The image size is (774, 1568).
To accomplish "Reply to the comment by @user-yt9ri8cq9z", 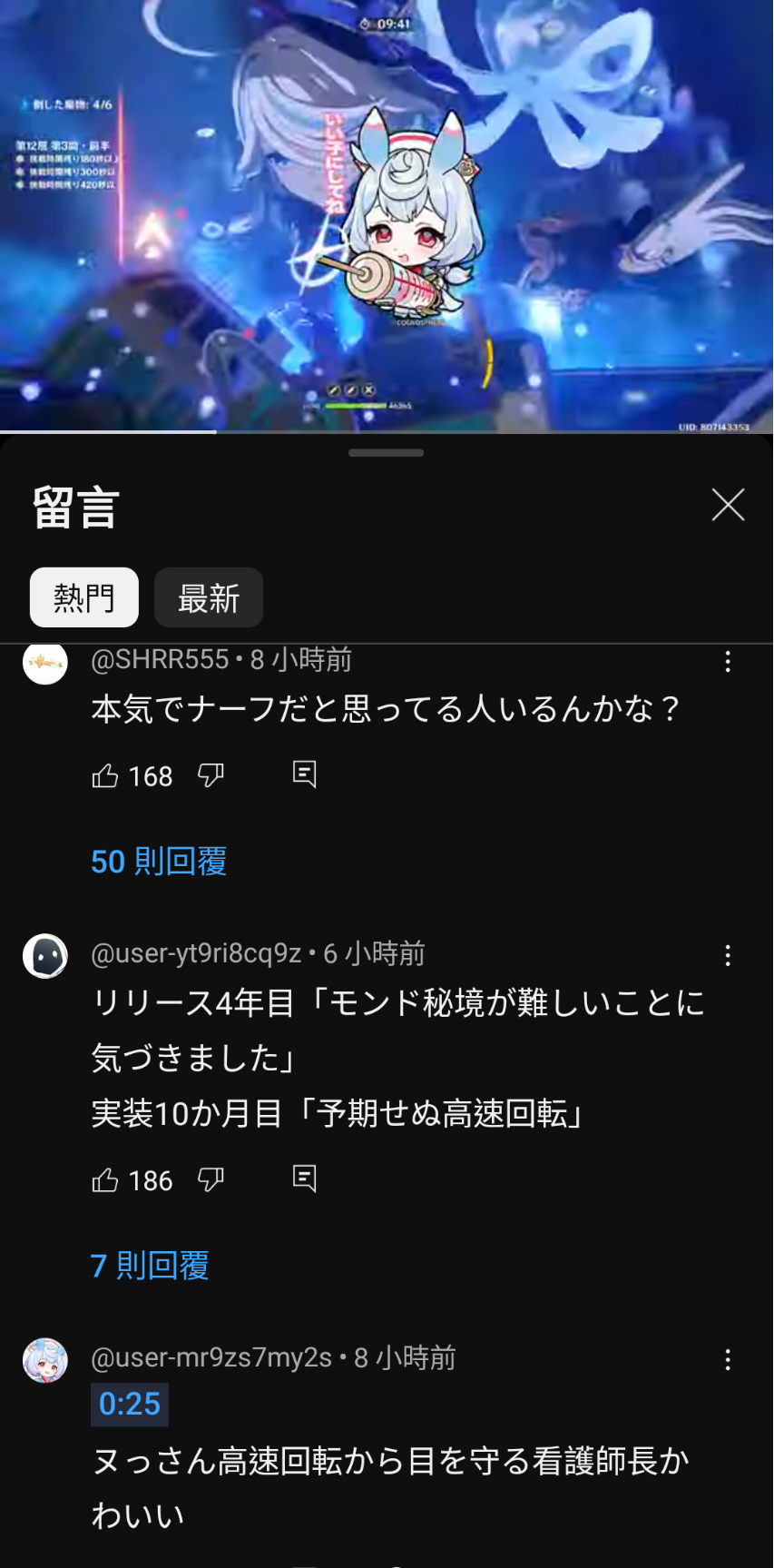I will pos(305,1178).
